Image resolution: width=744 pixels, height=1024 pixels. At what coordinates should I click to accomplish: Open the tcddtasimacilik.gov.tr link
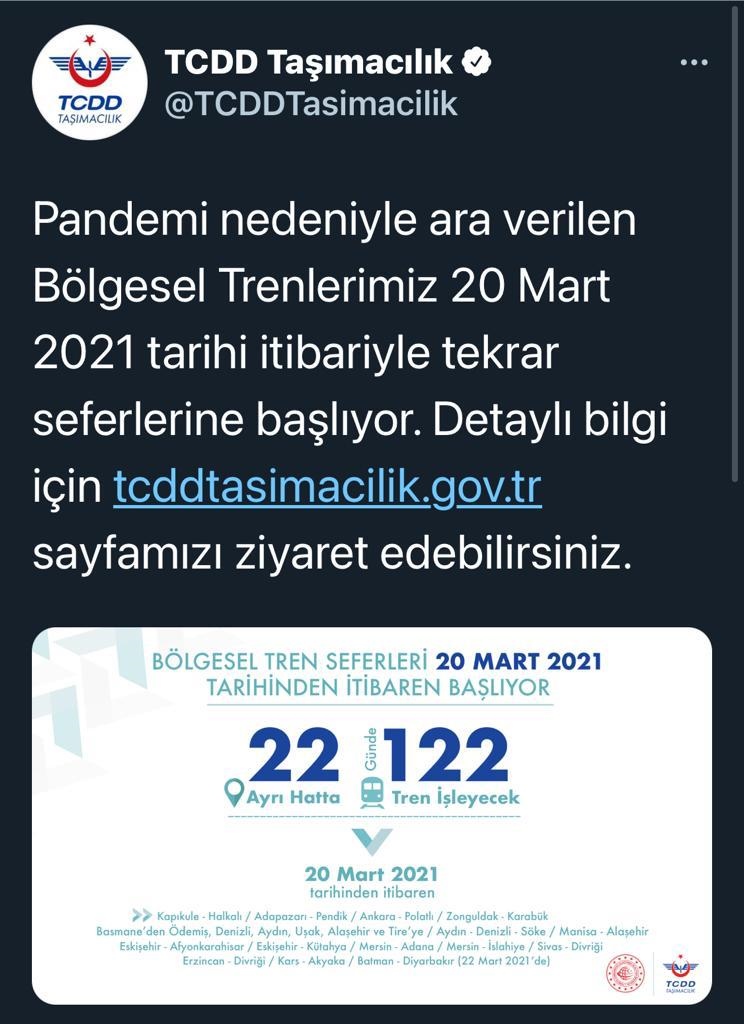tap(327, 487)
